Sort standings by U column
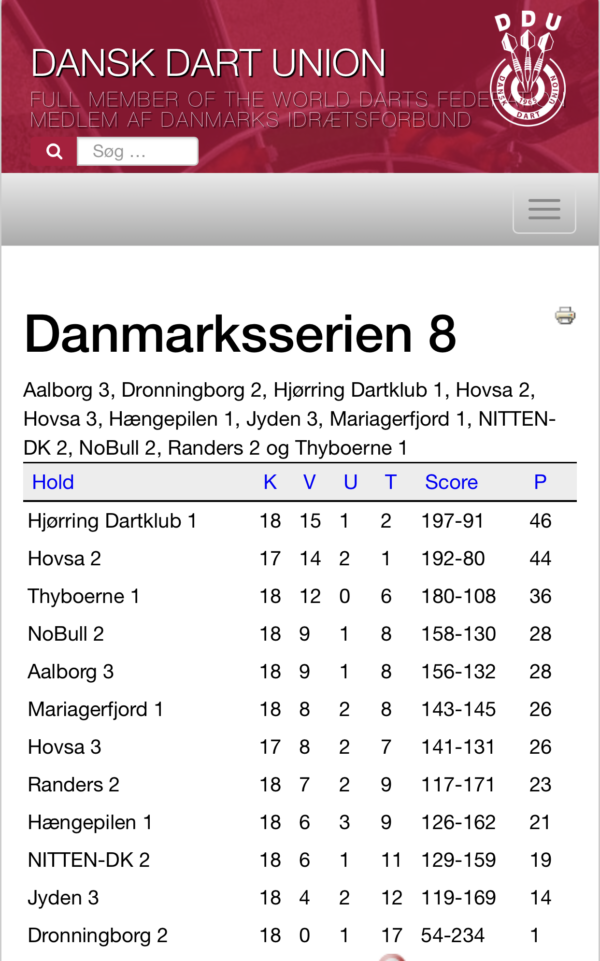600x961 pixels. point(350,482)
